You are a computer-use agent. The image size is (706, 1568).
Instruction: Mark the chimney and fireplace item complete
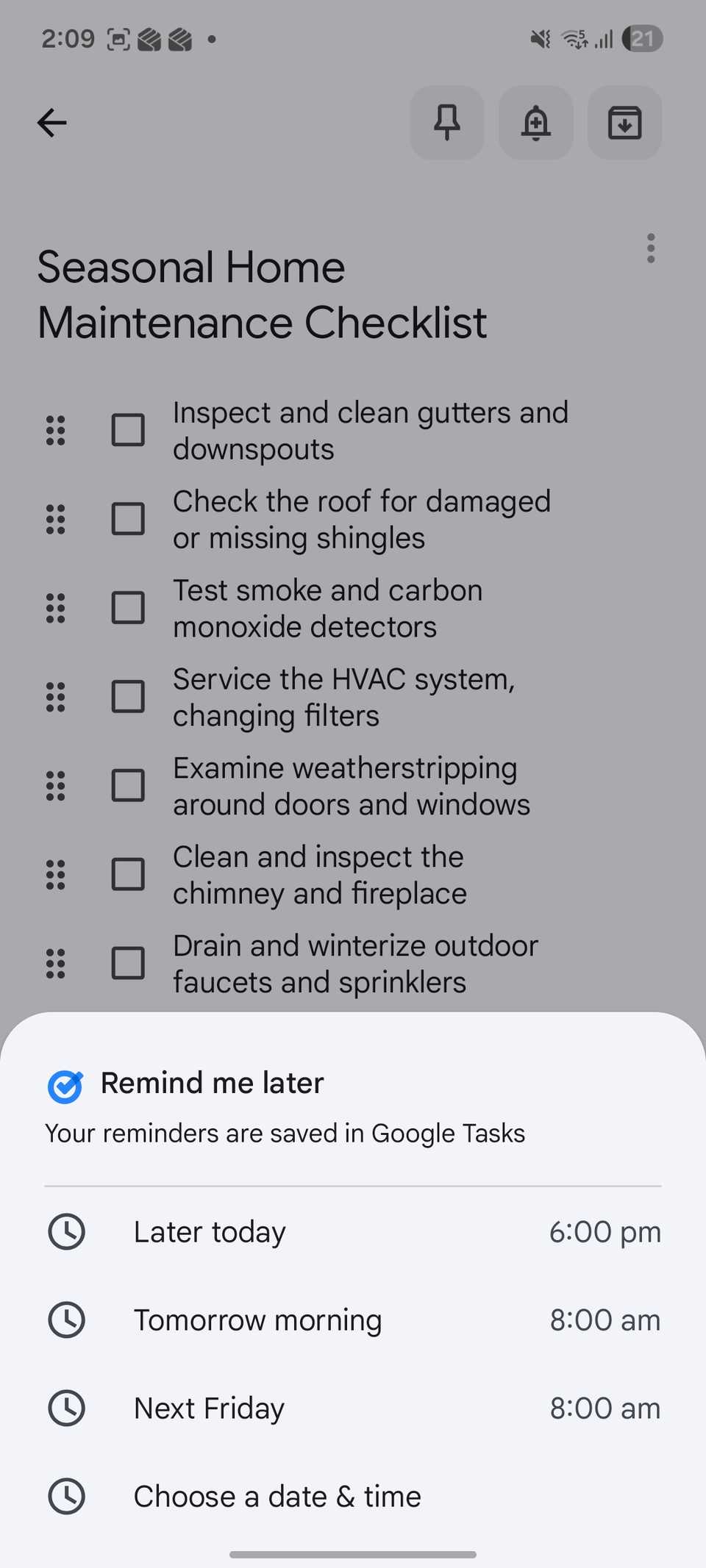point(127,874)
